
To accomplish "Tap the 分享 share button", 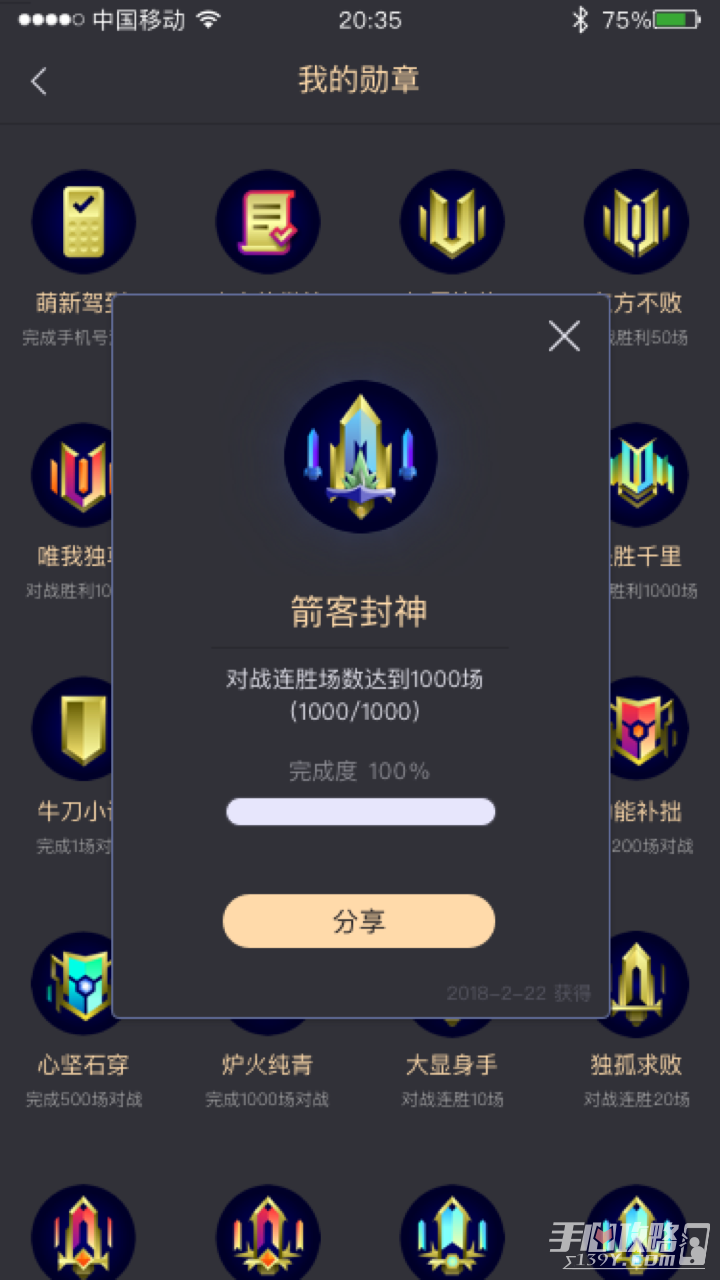I will point(359,921).
